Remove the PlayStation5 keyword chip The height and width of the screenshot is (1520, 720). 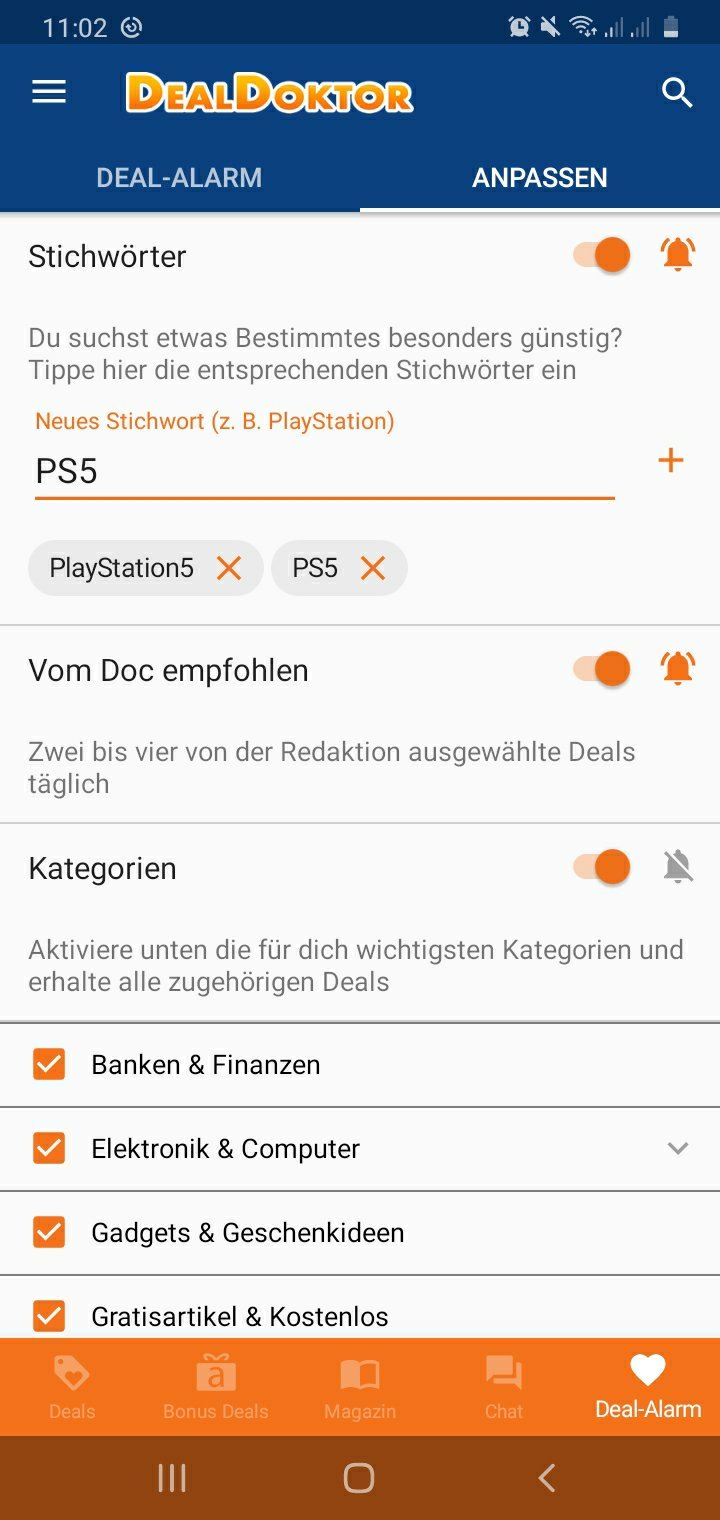pos(229,568)
